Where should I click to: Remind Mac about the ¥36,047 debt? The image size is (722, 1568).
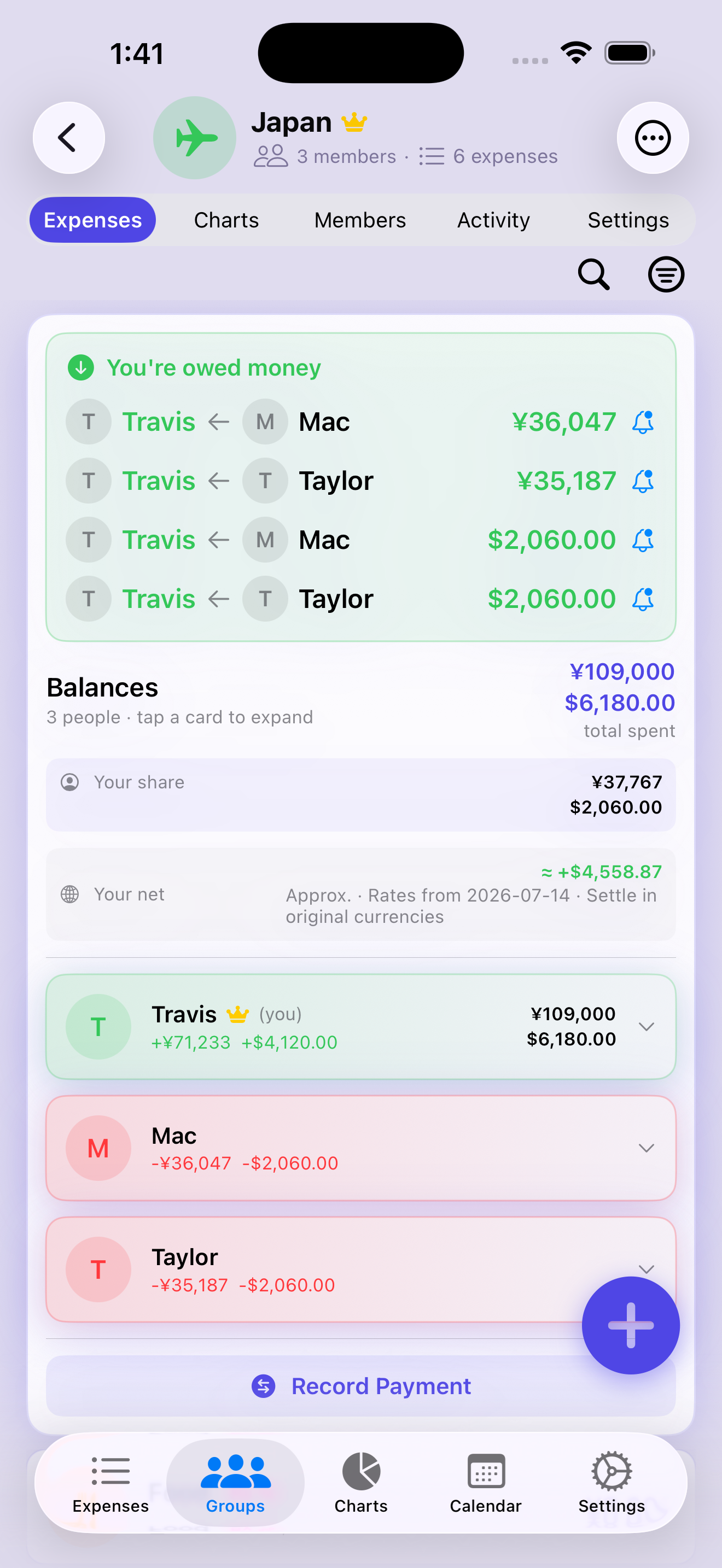pyautogui.click(x=643, y=422)
